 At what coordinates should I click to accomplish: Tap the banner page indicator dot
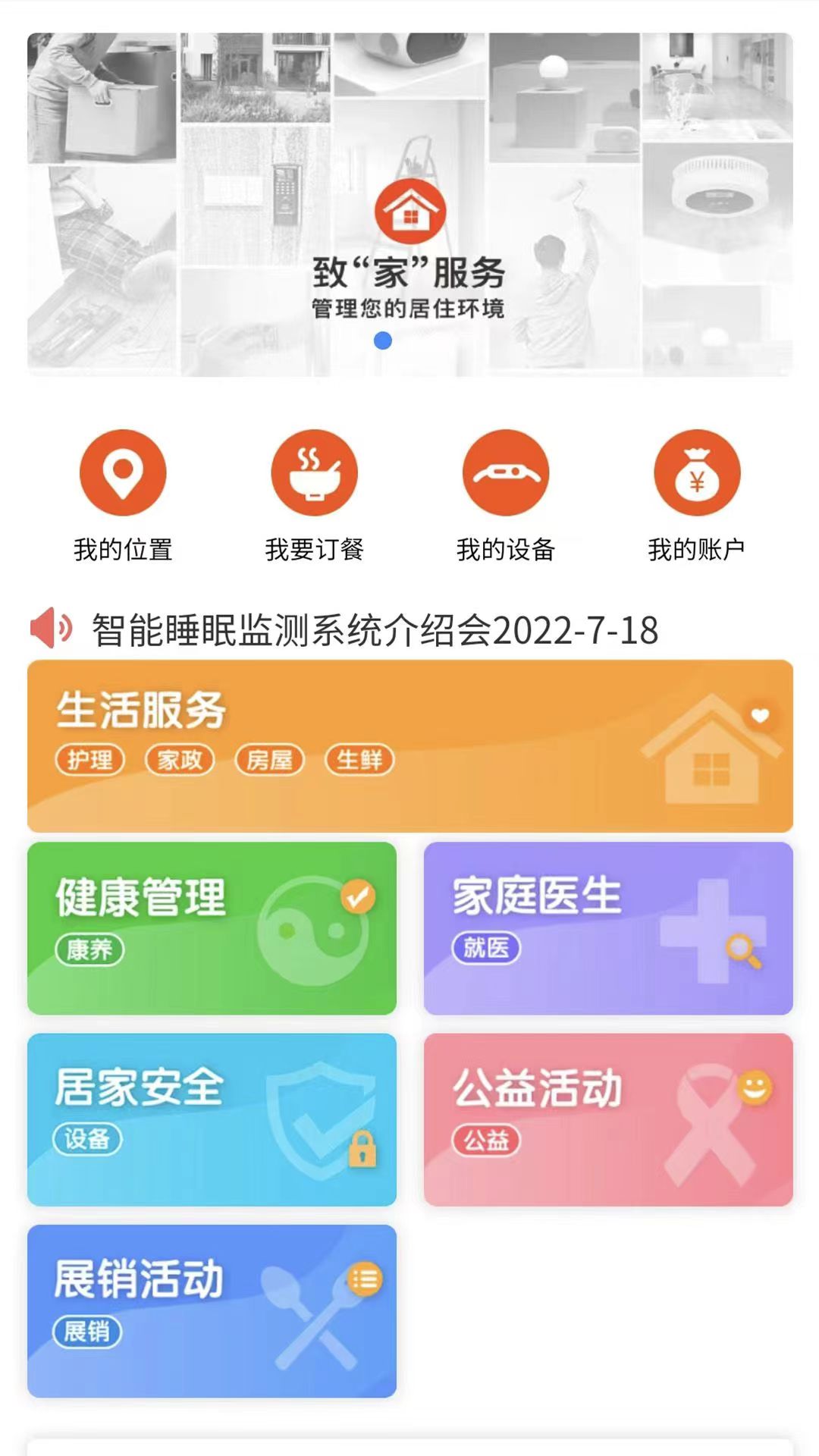point(383,340)
